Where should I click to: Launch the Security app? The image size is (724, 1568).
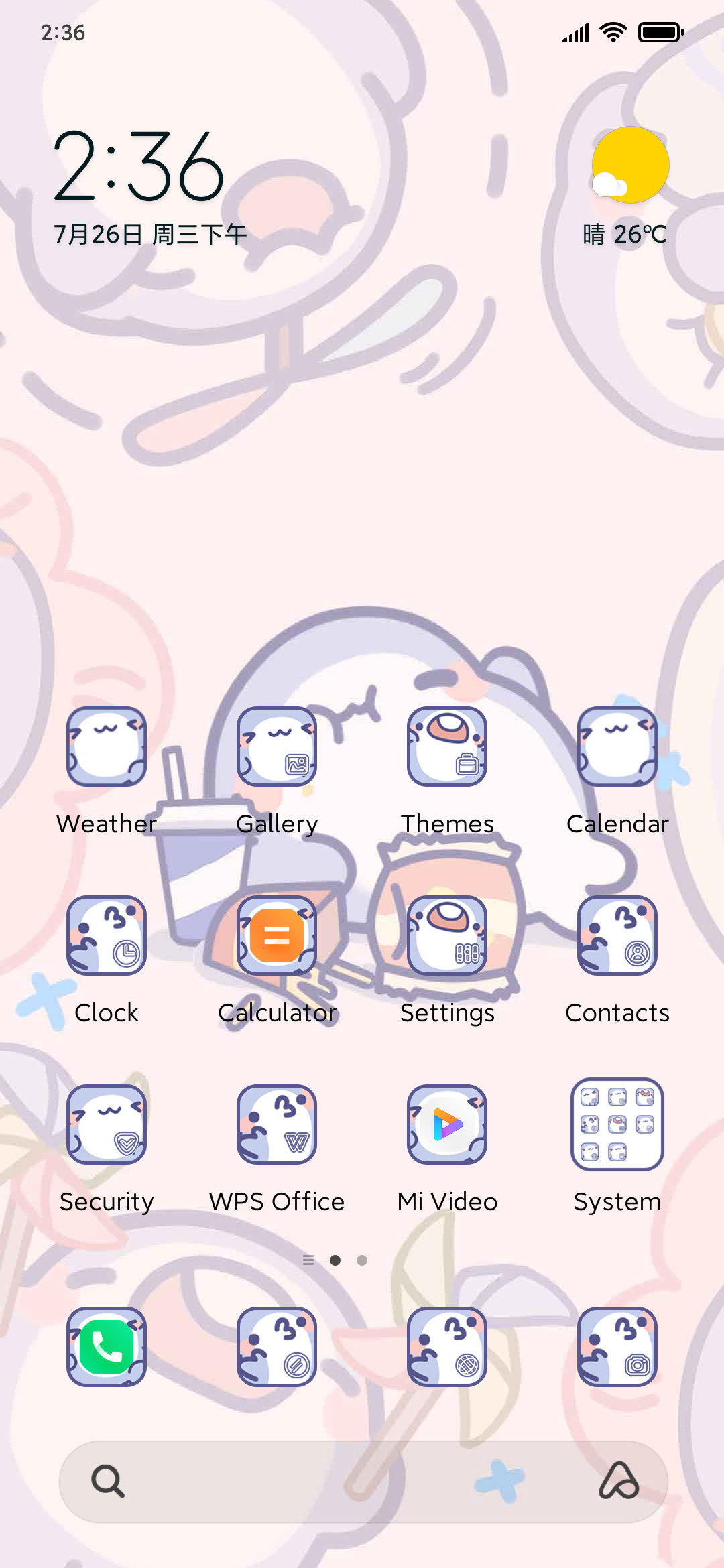(x=107, y=1124)
